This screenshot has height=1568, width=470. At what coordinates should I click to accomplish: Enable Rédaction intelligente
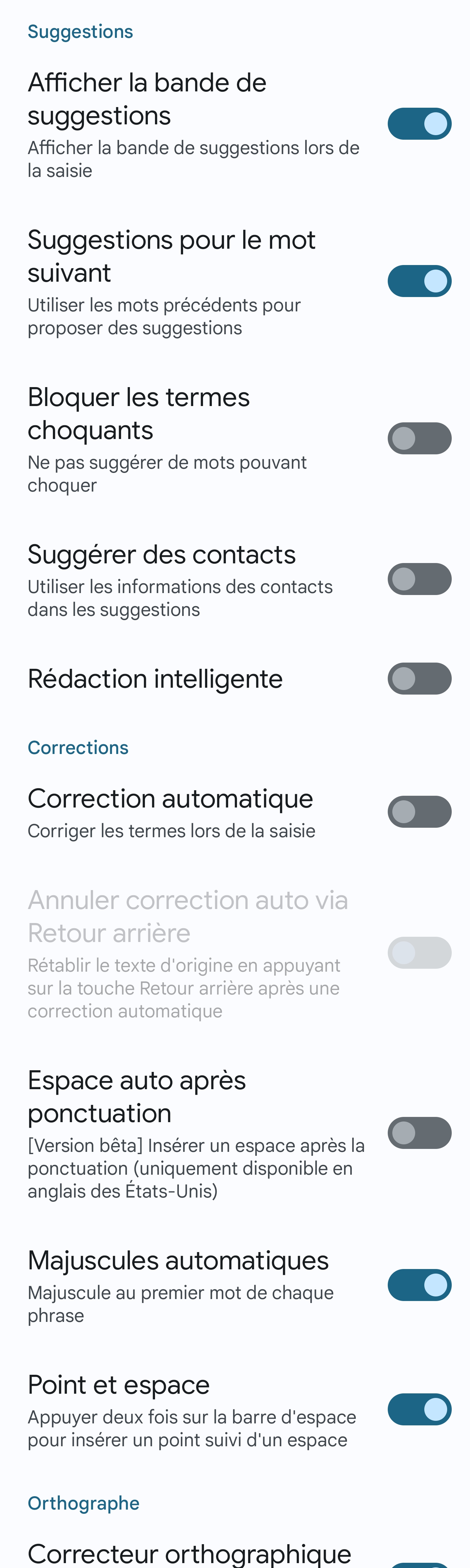[x=419, y=679]
